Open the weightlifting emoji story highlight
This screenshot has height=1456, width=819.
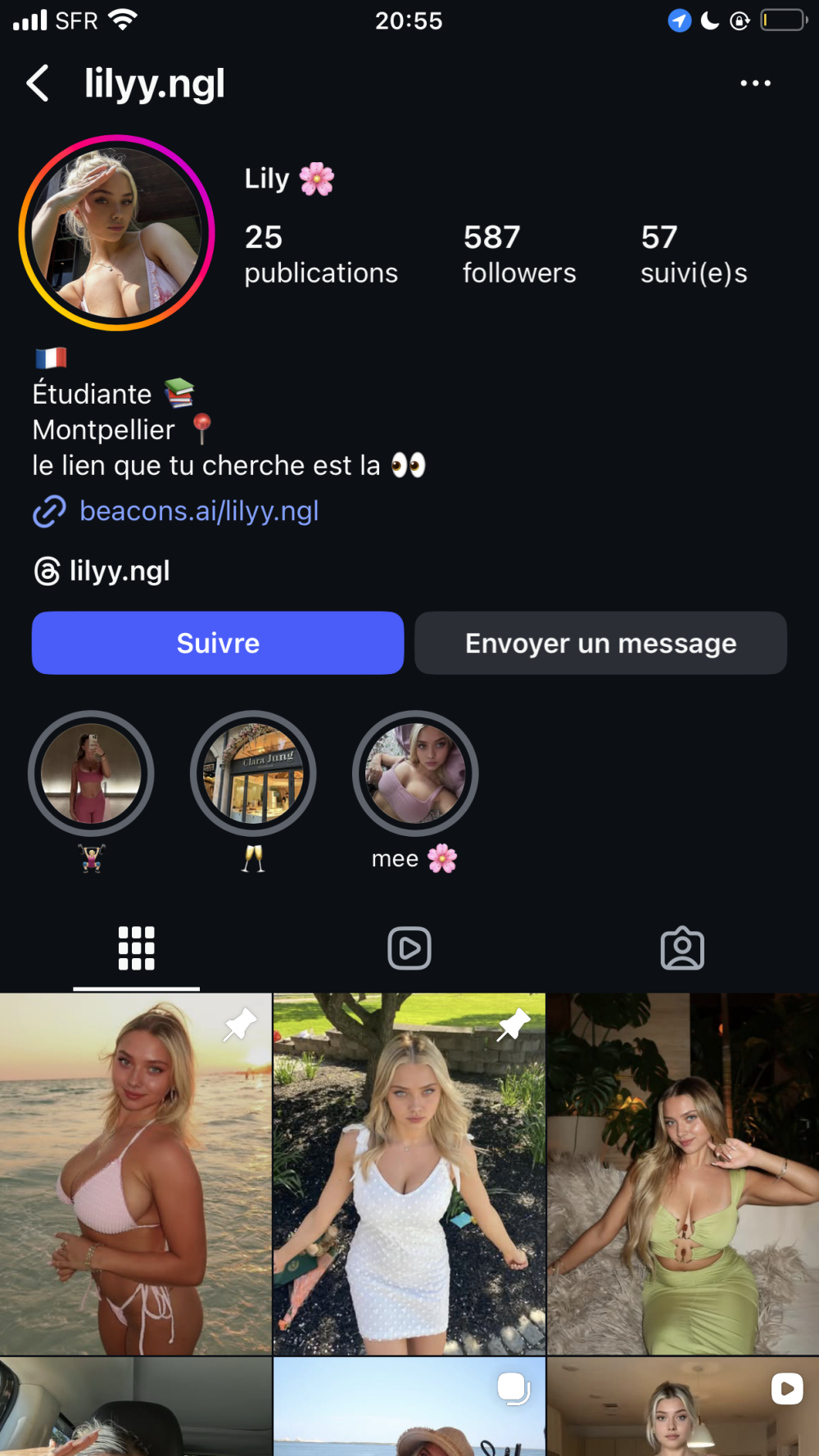91,774
